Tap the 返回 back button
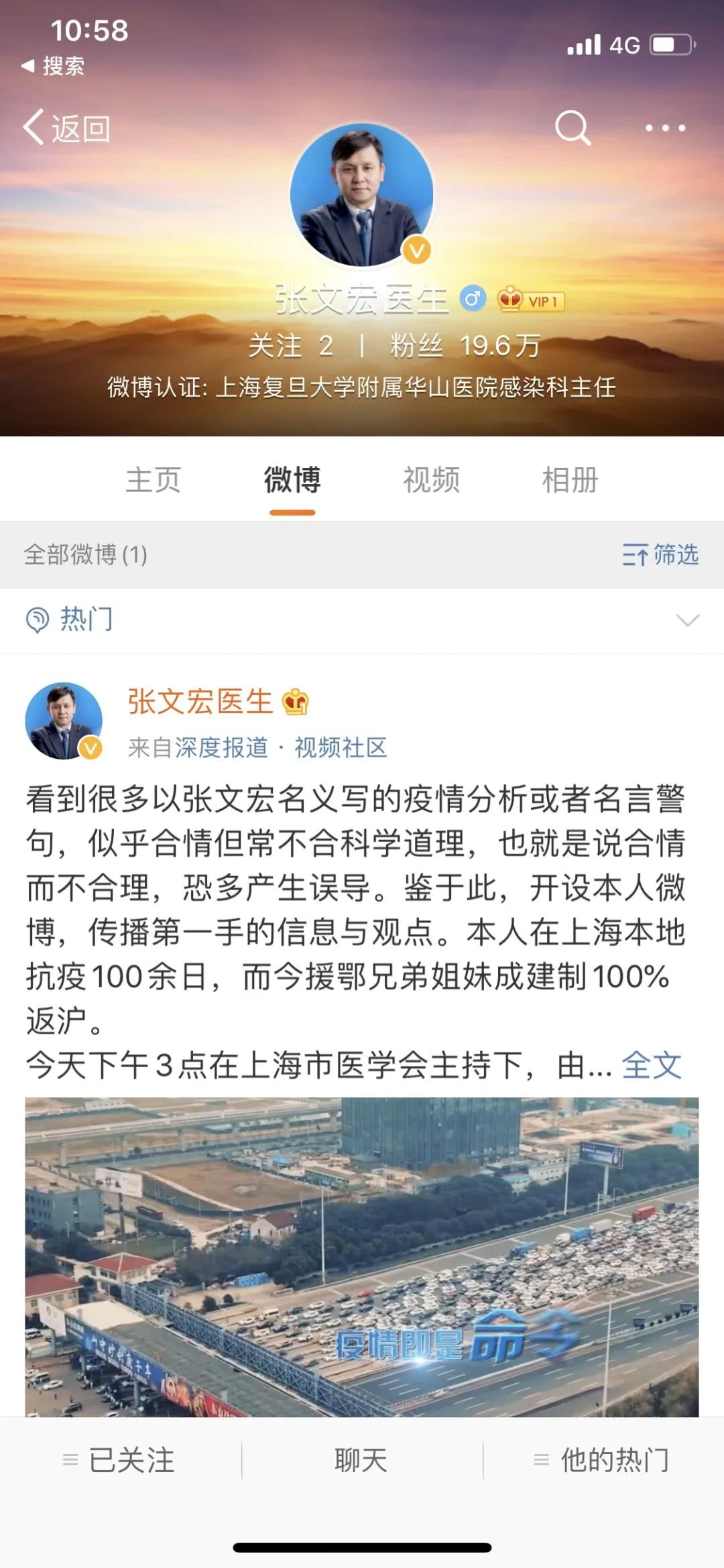The height and width of the screenshot is (1568, 724). [67, 127]
